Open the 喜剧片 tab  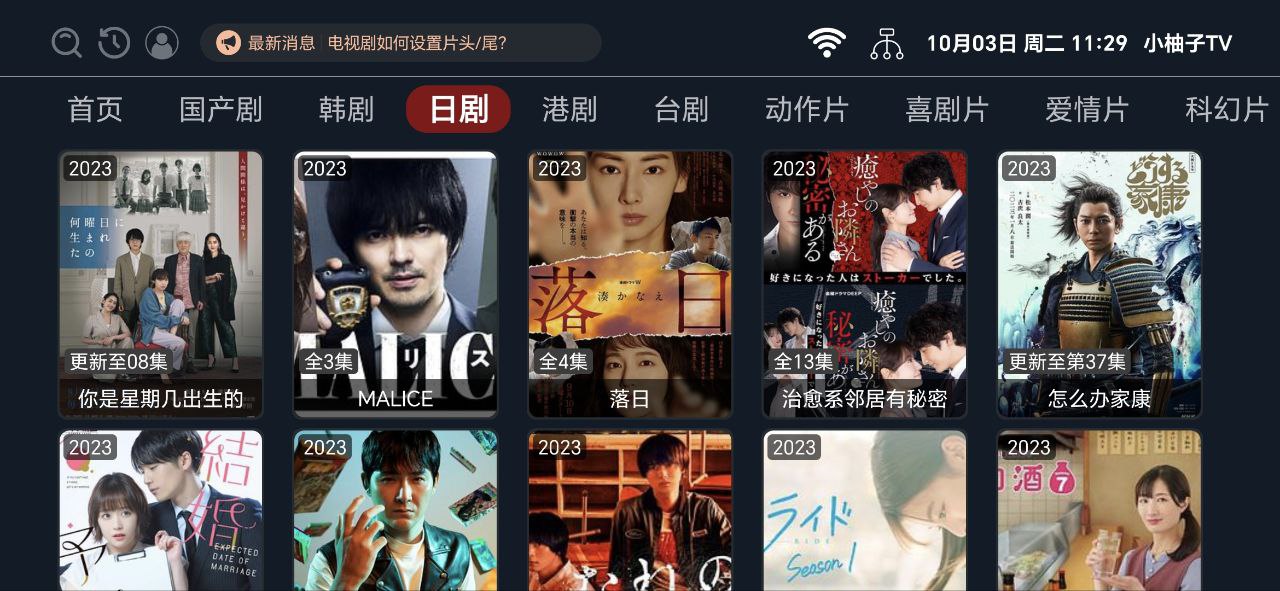(946, 109)
